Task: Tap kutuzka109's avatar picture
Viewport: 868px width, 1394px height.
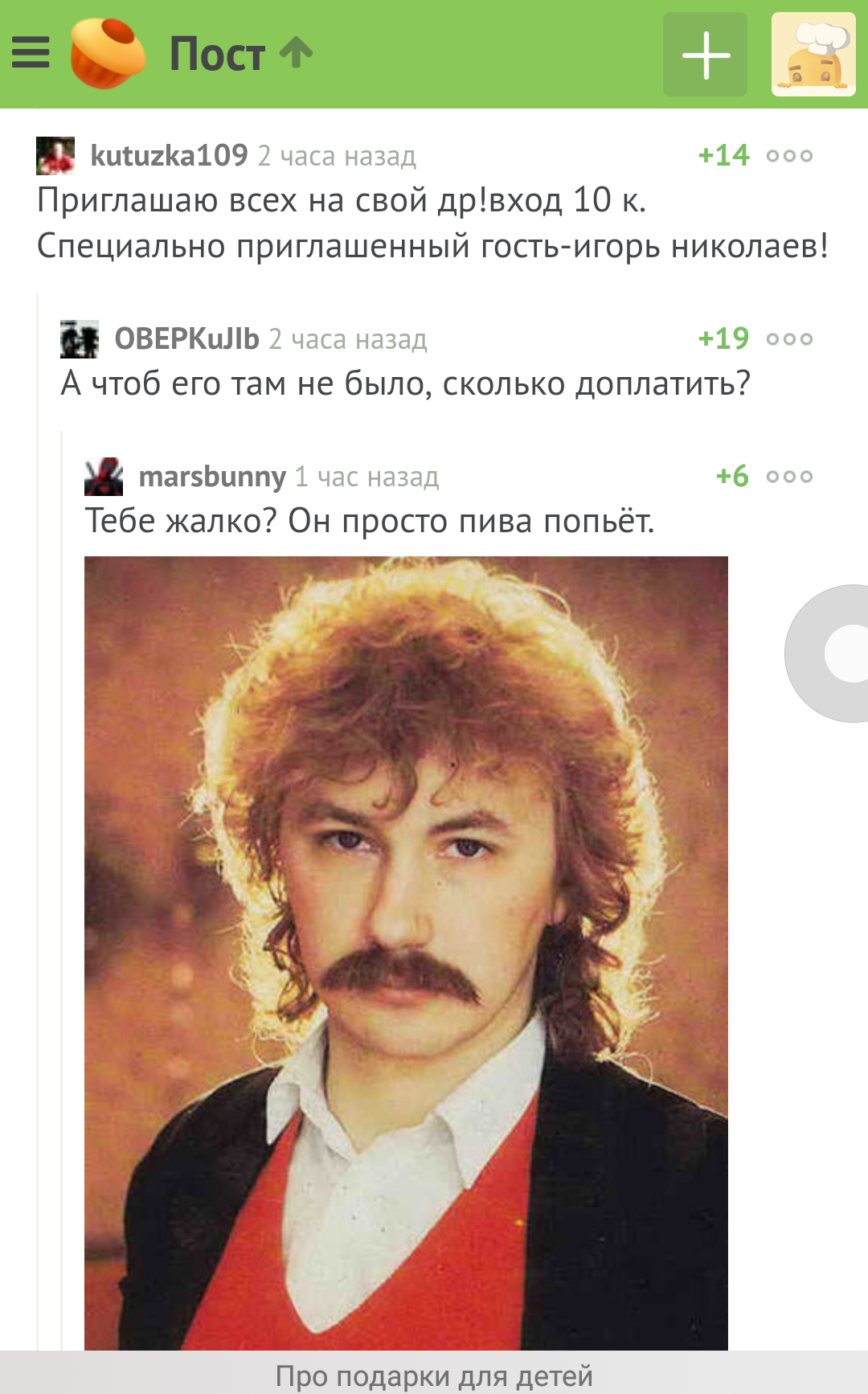Action: [x=55, y=156]
